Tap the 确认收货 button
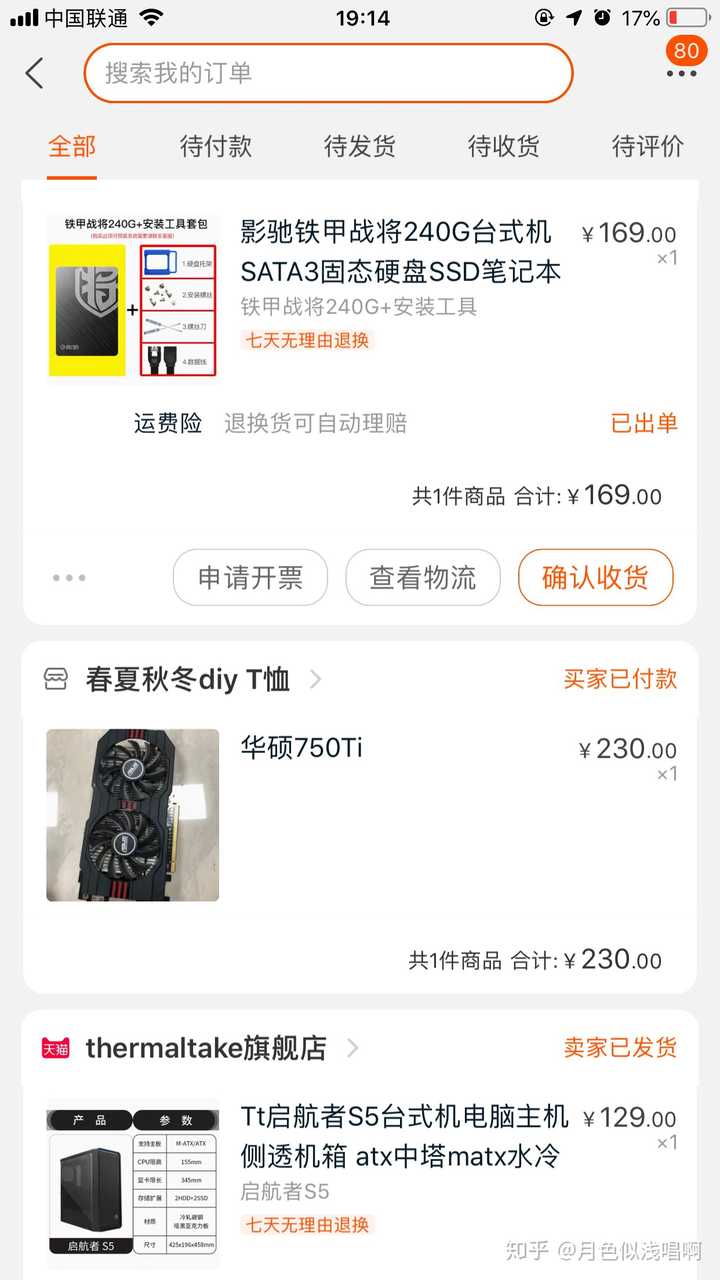 595,577
